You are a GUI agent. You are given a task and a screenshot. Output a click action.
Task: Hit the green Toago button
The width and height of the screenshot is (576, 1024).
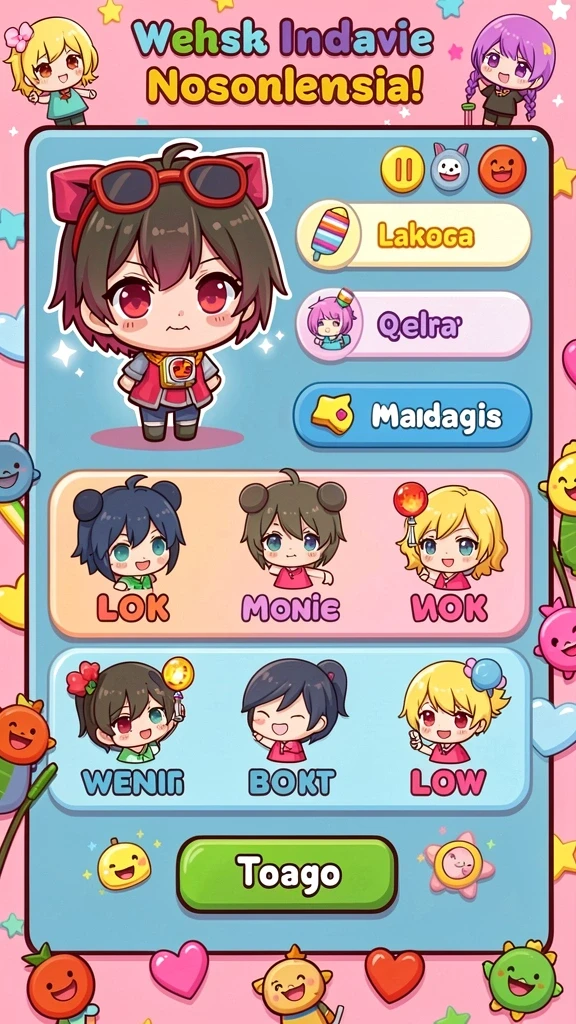[x=287, y=874]
